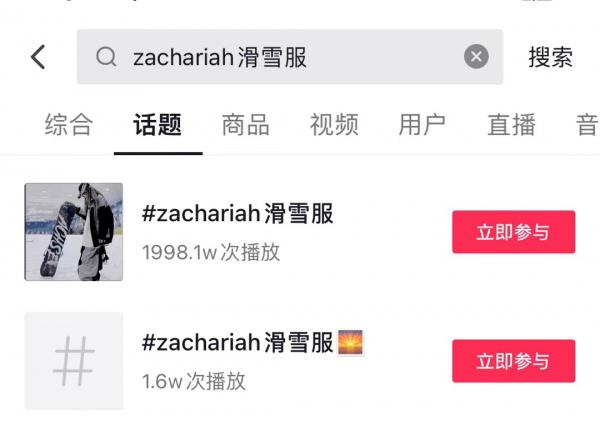Switch to the 综合 tab
This screenshot has height=421, width=600.
pyautogui.click(x=69, y=125)
